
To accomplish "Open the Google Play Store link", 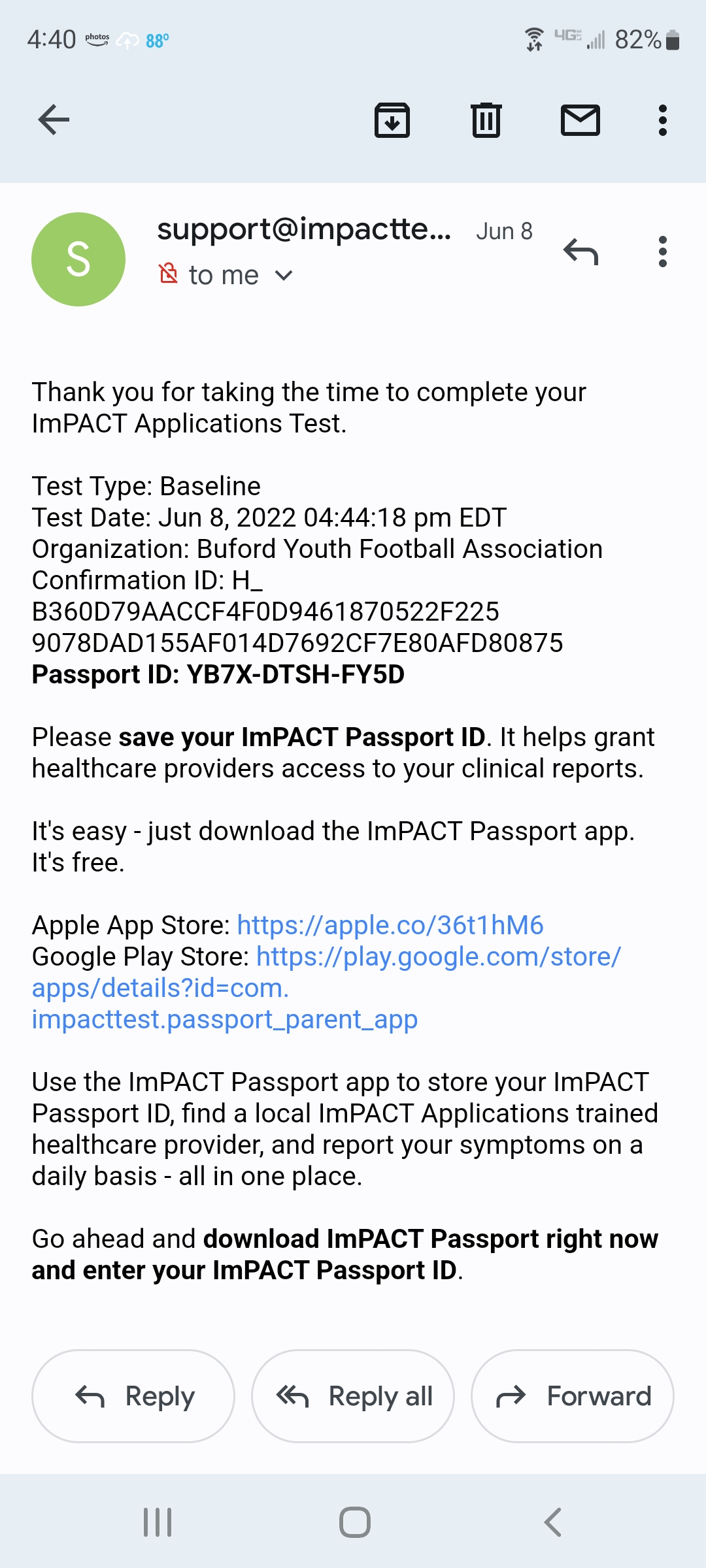I will pyautogui.click(x=327, y=988).
